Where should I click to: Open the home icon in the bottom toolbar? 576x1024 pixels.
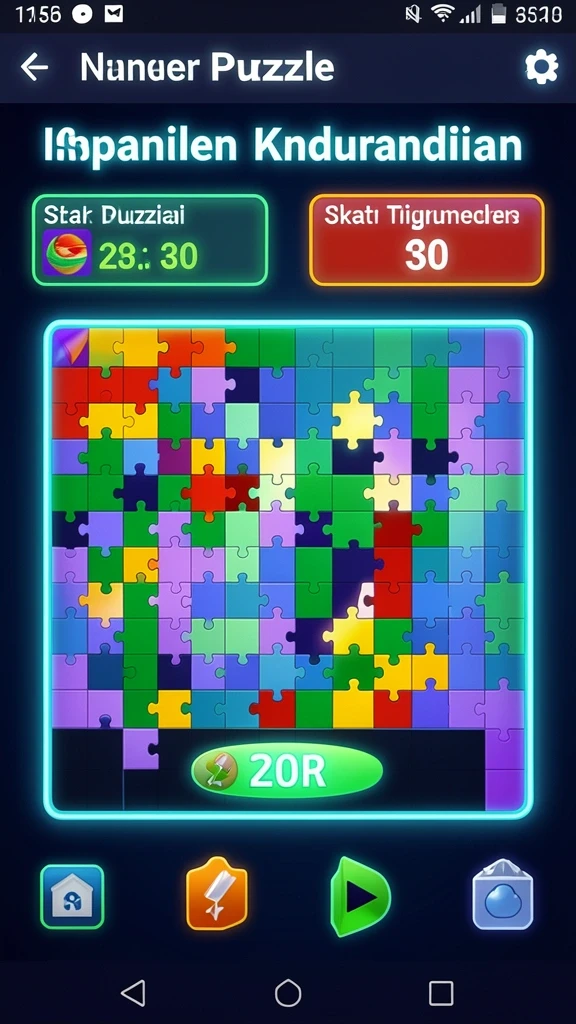[x=72, y=896]
